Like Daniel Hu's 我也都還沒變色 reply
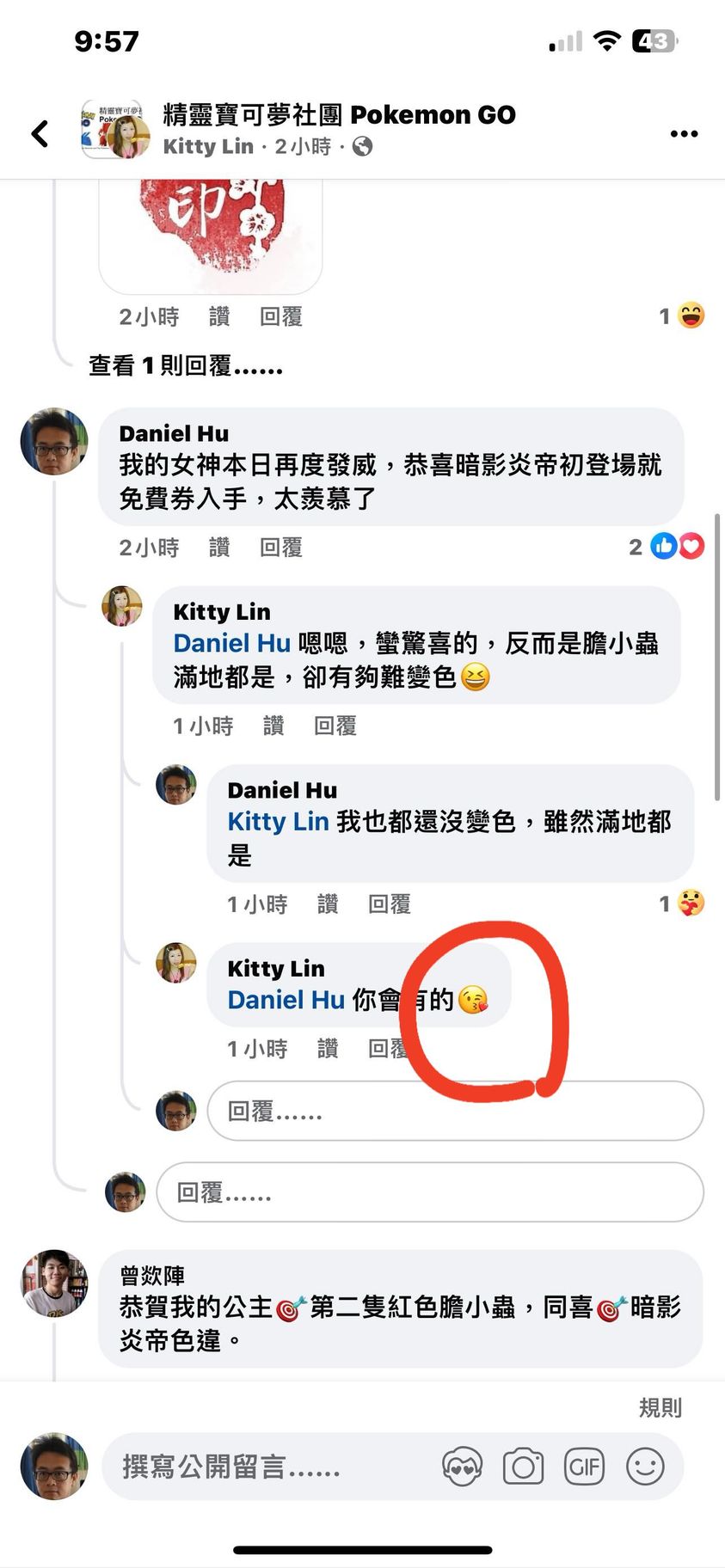Image resolution: width=725 pixels, height=1568 pixels. tap(328, 904)
